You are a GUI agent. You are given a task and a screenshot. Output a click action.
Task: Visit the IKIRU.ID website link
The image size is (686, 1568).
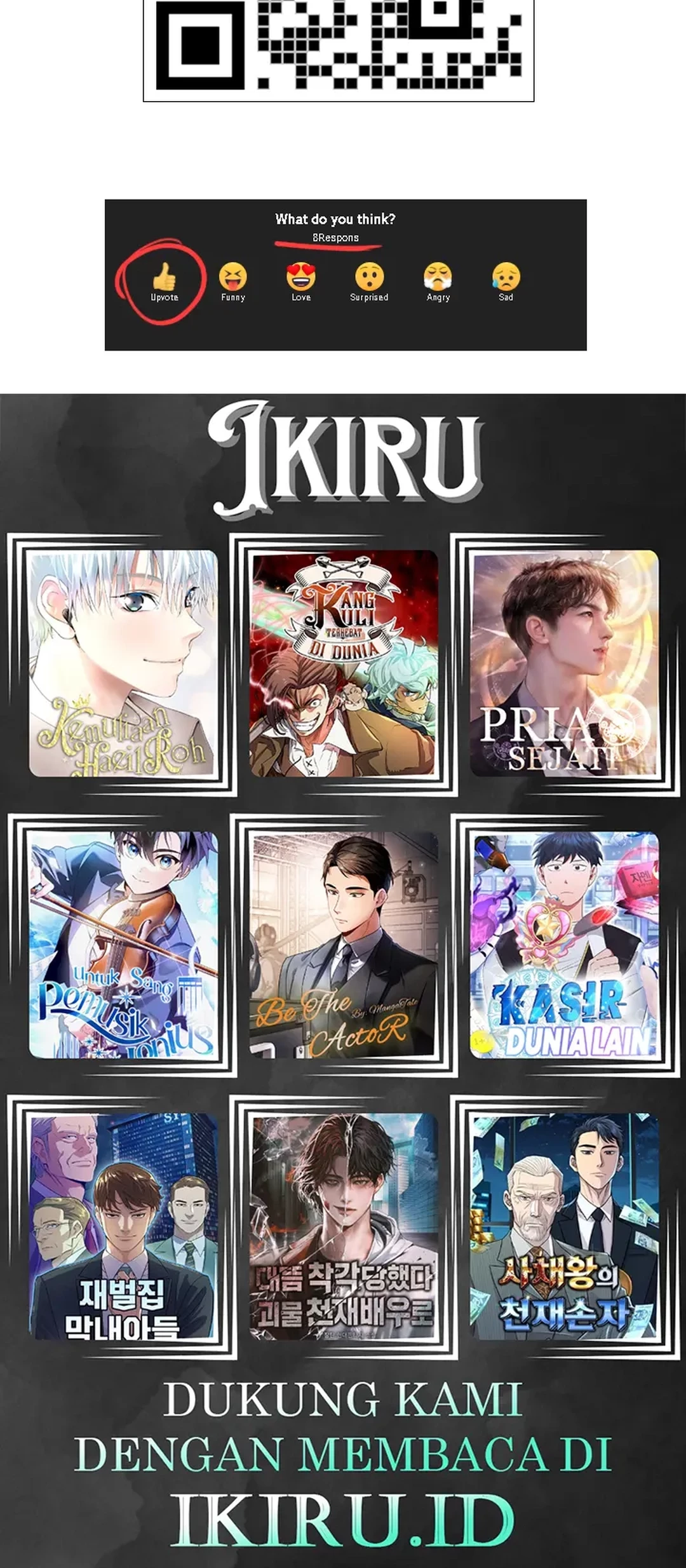click(x=343, y=1515)
